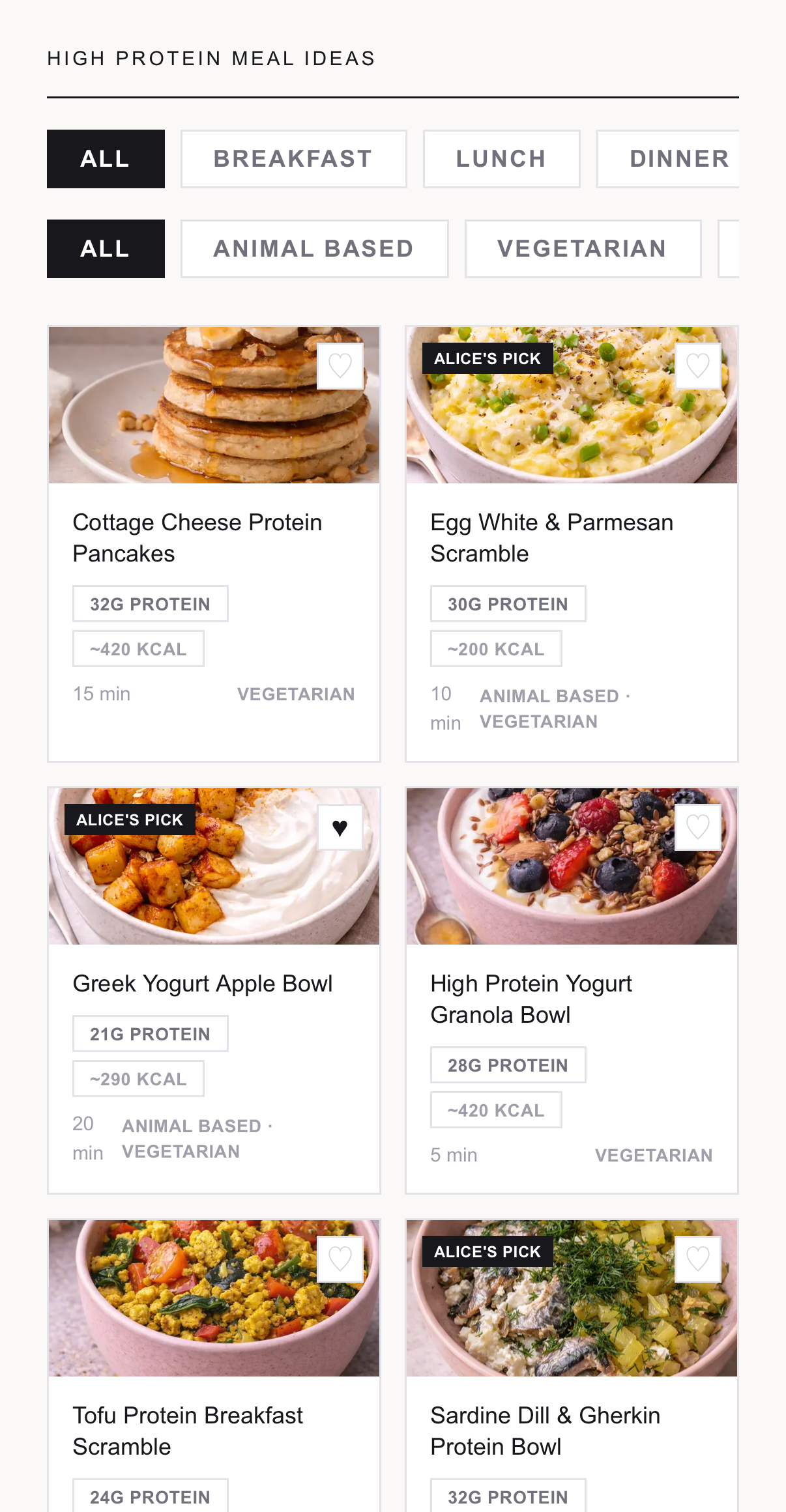Click the Cottage Cheese Protein Pancakes title
This screenshot has width=786, height=1512.
[x=197, y=537]
